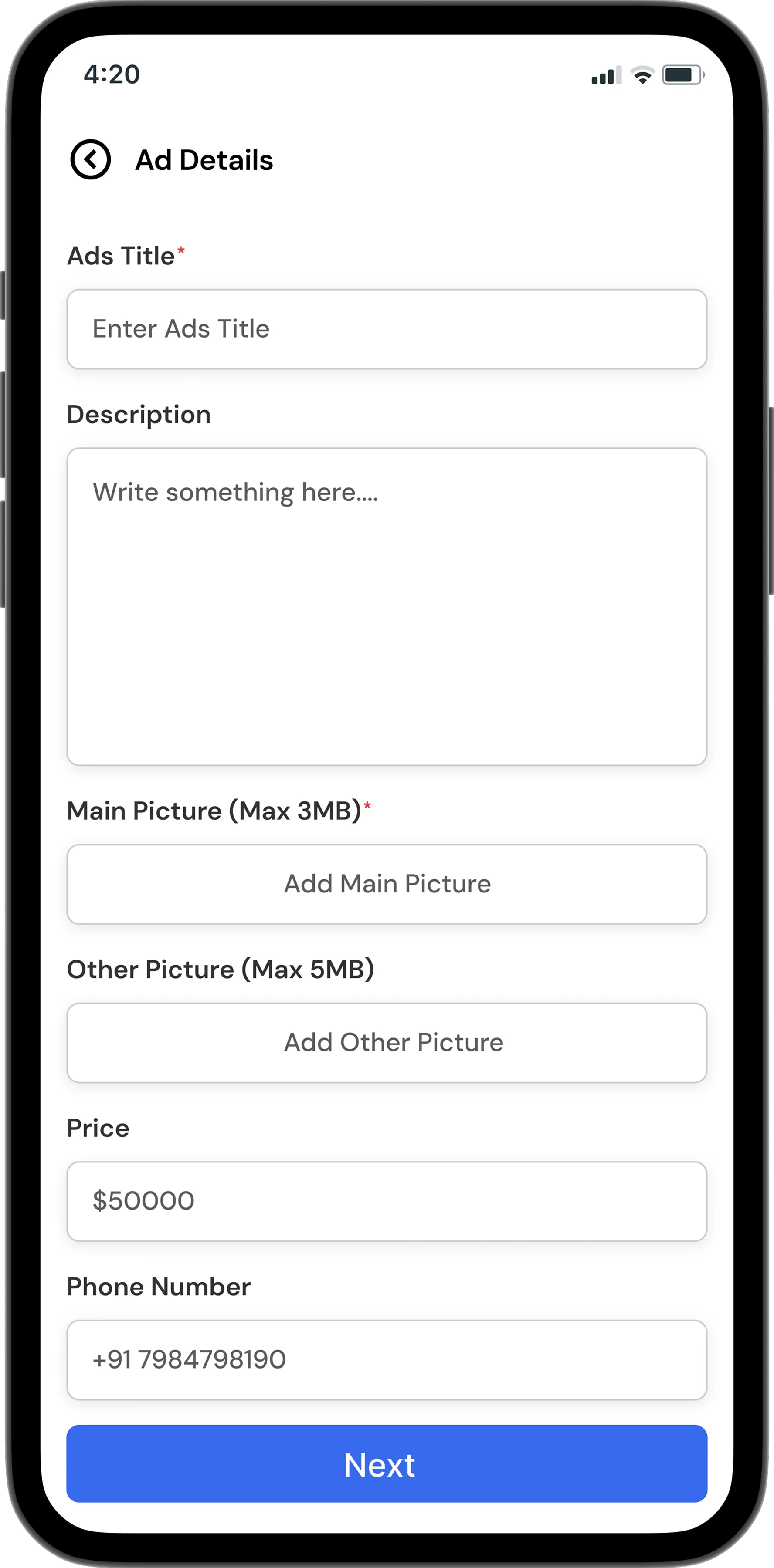Tap the Description text area
The height and width of the screenshot is (1568, 774).
click(387, 606)
